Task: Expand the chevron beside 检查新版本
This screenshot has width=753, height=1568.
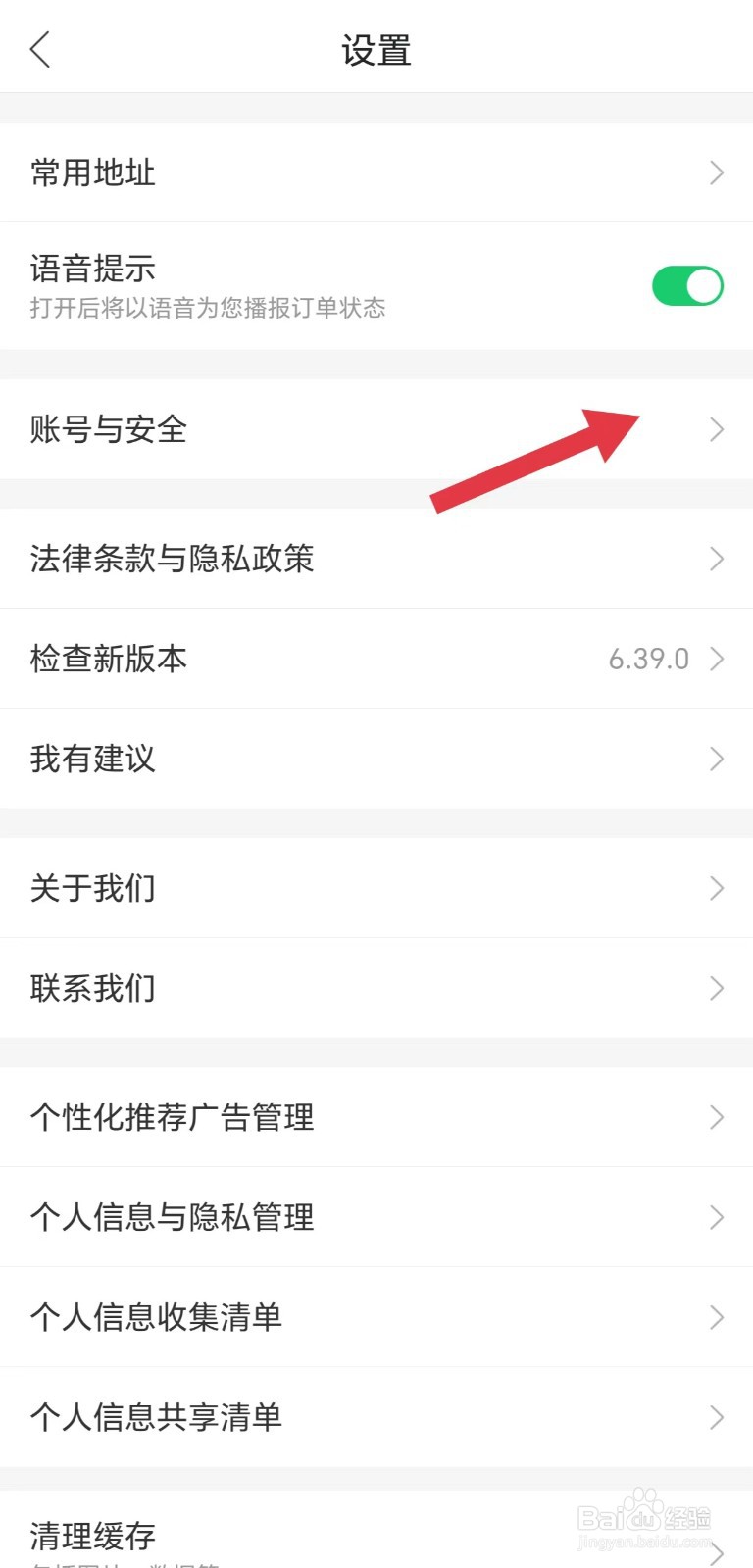Action: coord(717,659)
